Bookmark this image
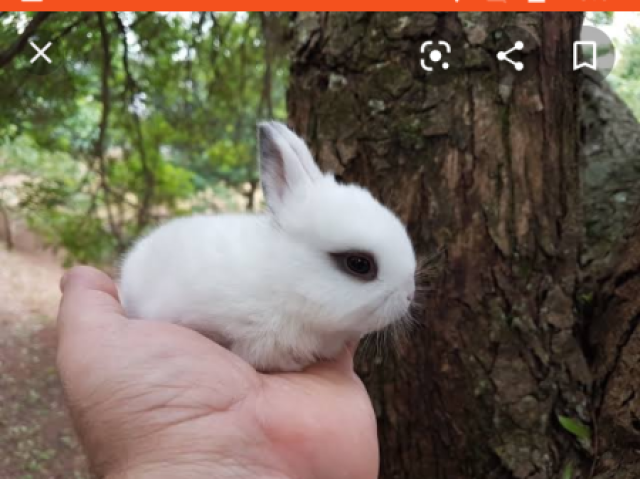This screenshot has width=640, height=479. tap(585, 55)
